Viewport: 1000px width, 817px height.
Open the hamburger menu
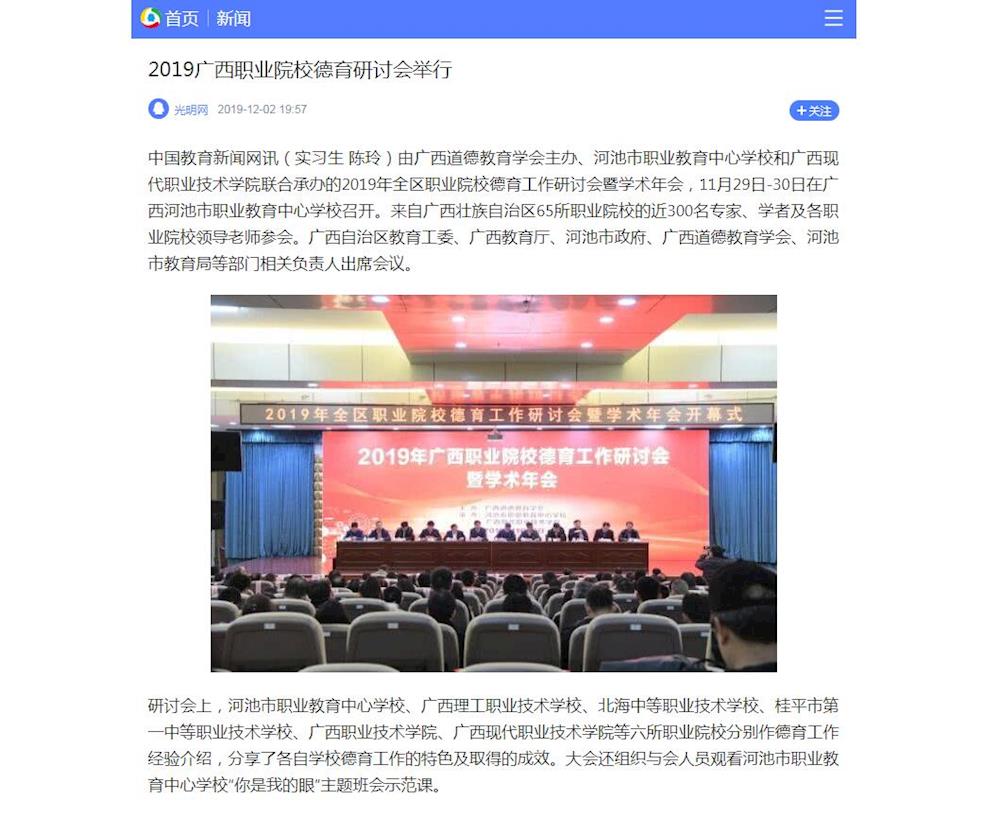click(833, 19)
